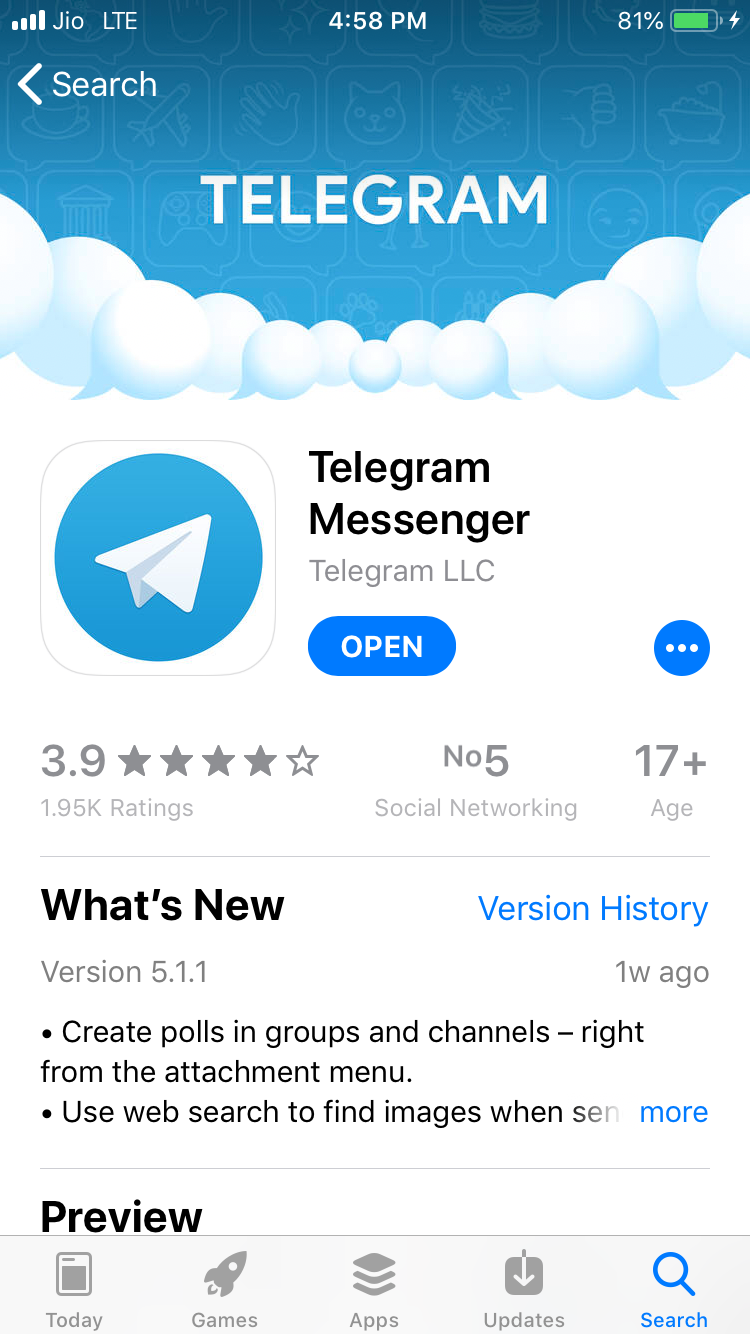
Task: Switch to the Games tab
Action: pos(224,1288)
